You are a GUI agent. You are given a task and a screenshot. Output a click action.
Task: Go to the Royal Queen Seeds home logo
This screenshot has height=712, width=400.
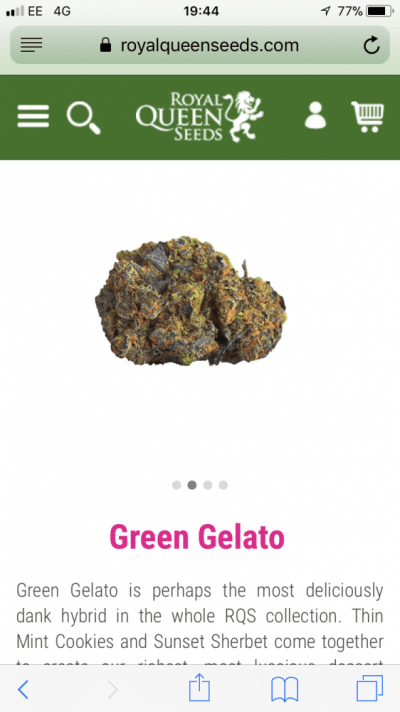[x=199, y=116]
